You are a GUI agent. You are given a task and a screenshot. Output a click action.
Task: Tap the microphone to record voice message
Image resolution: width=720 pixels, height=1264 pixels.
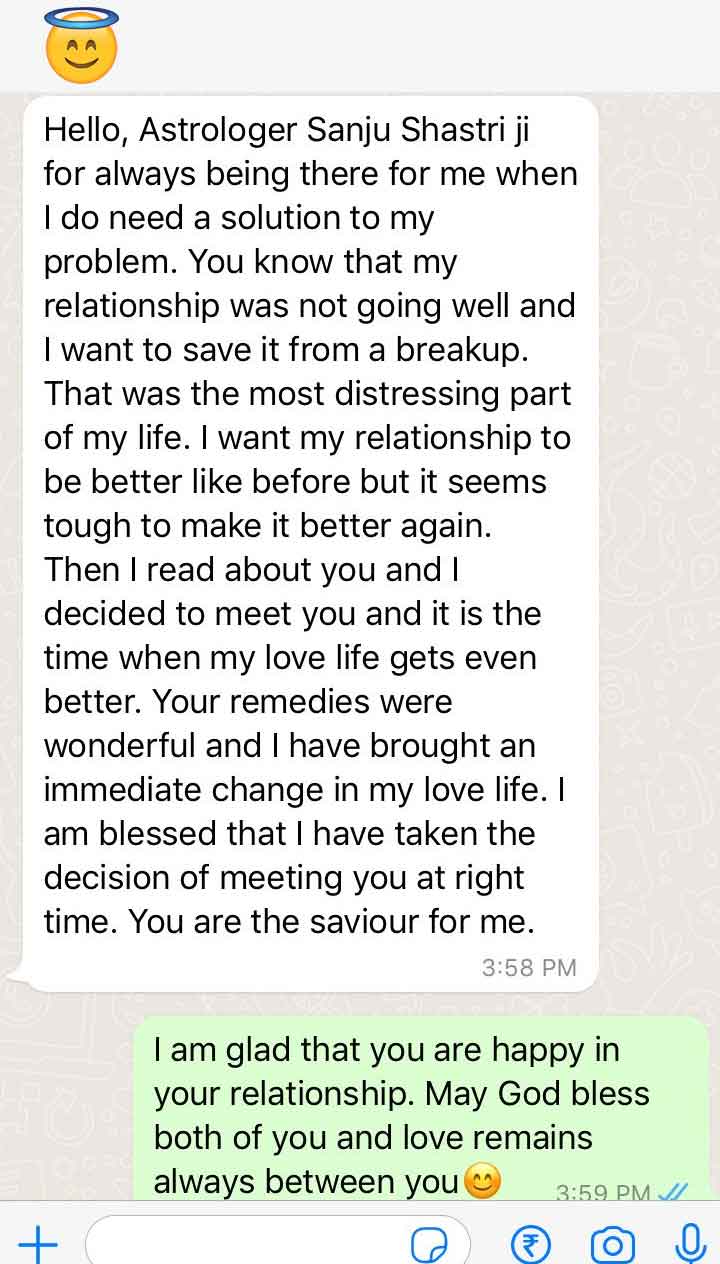click(689, 1243)
